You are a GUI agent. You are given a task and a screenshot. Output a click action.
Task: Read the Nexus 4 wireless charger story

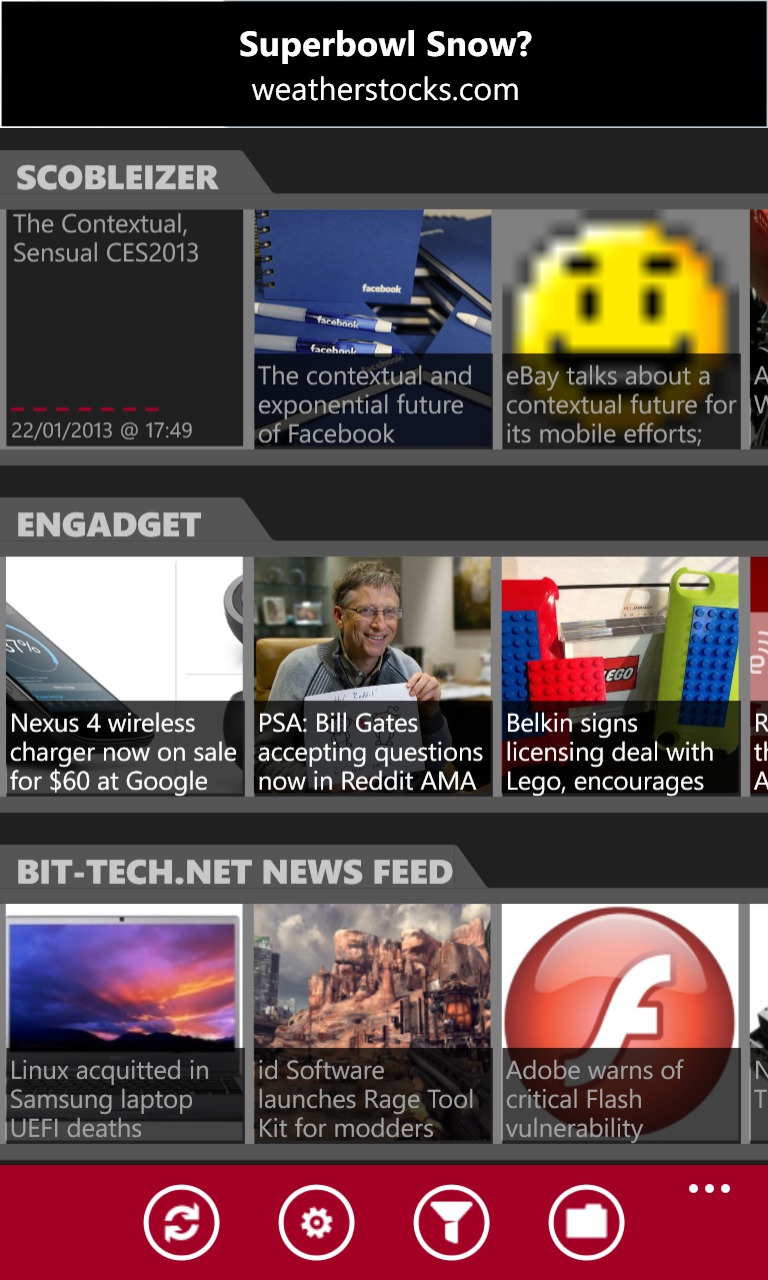[x=124, y=676]
